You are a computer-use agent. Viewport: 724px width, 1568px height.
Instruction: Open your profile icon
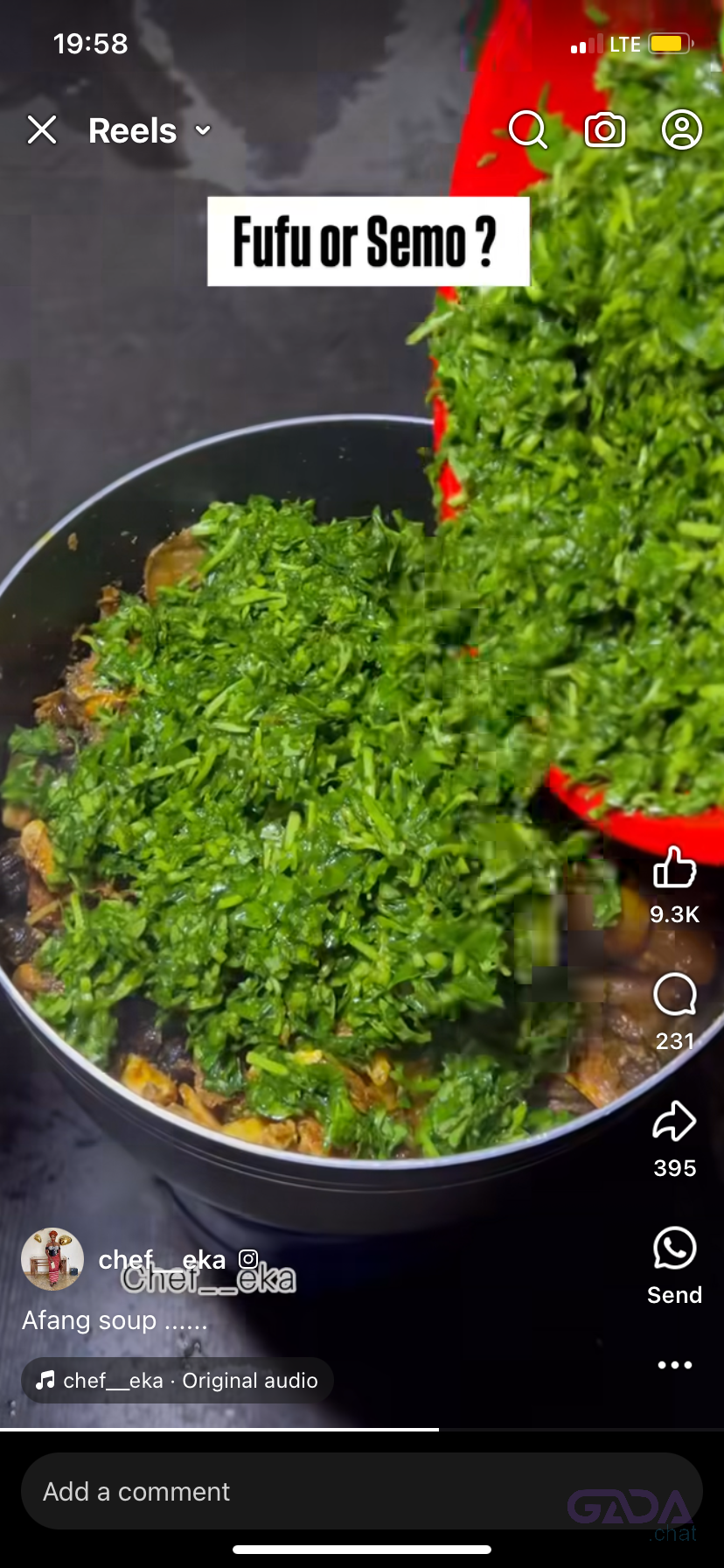pyautogui.click(x=682, y=130)
